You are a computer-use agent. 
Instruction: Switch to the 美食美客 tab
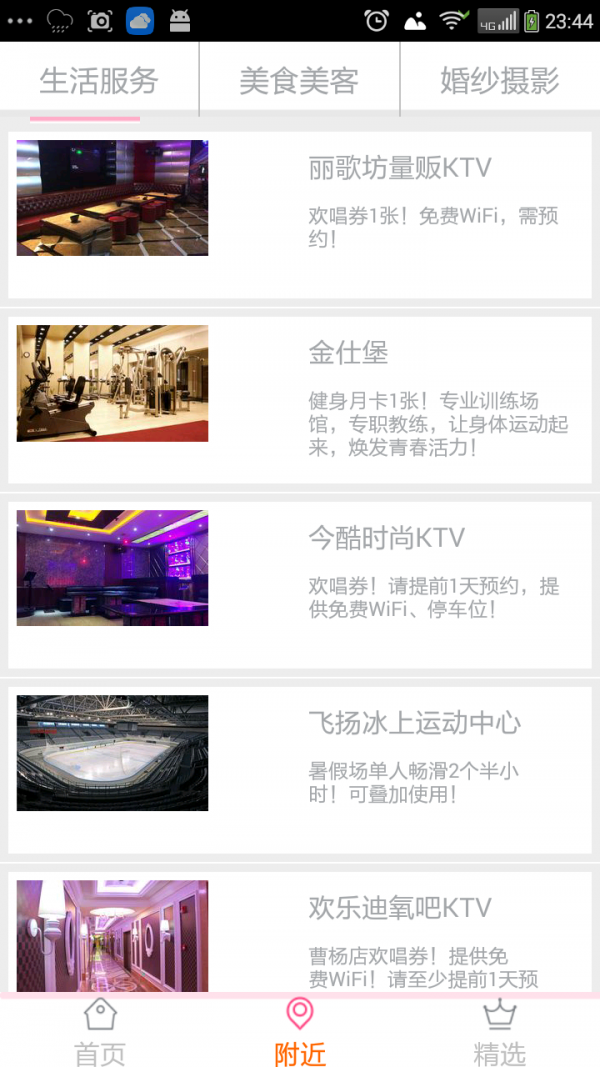point(299,81)
